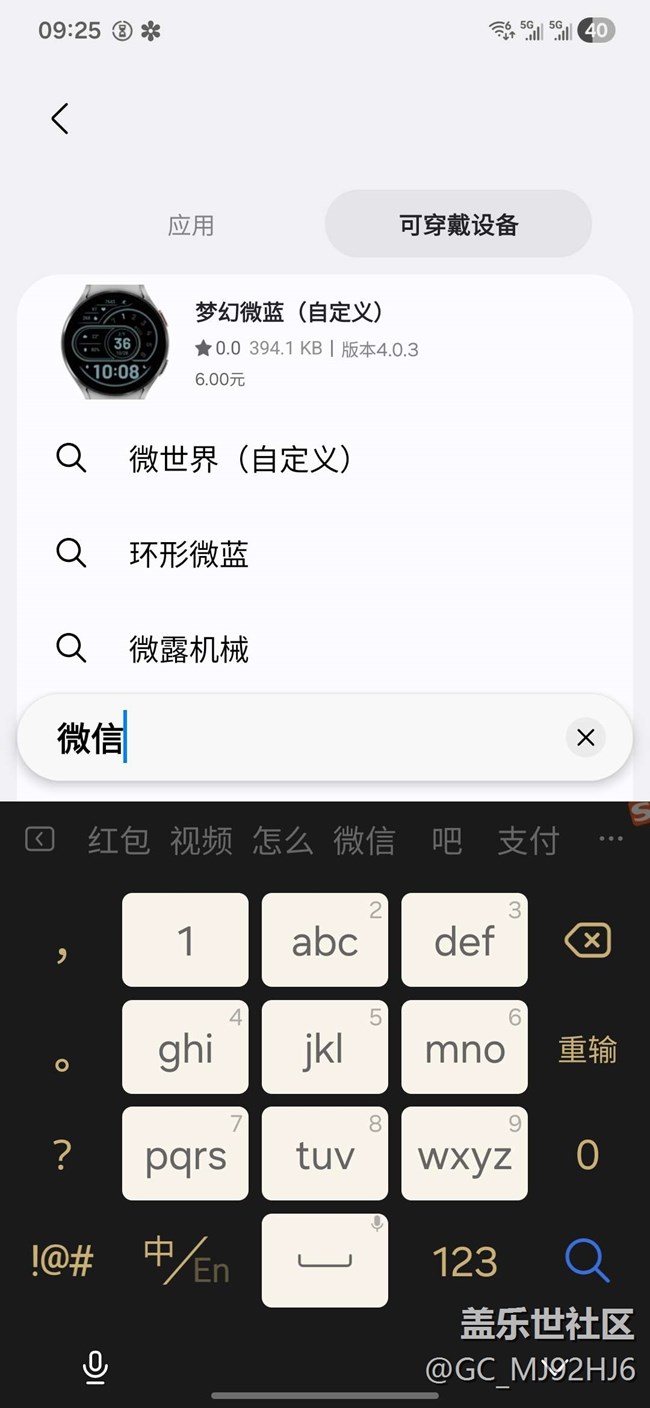Image resolution: width=650 pixels, height=1408 pixels.
Task: Collapse the candidate bar with the left arrow
Action: click(40, 839)
